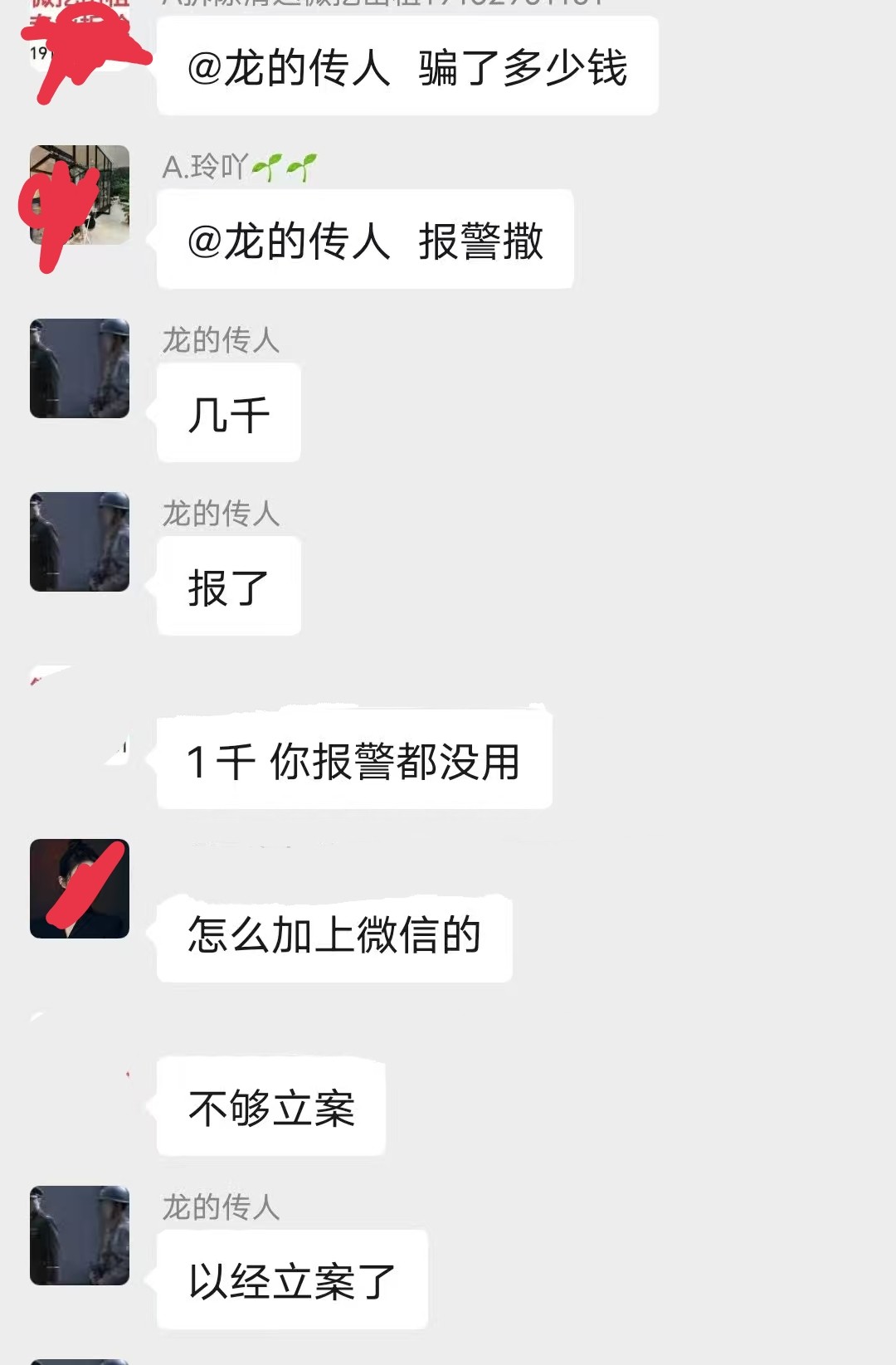This screenshot has width=896, height=1365.
Task: Open avatar of sender asking 怎么加上微信的
Action: (x=80, y=889)
